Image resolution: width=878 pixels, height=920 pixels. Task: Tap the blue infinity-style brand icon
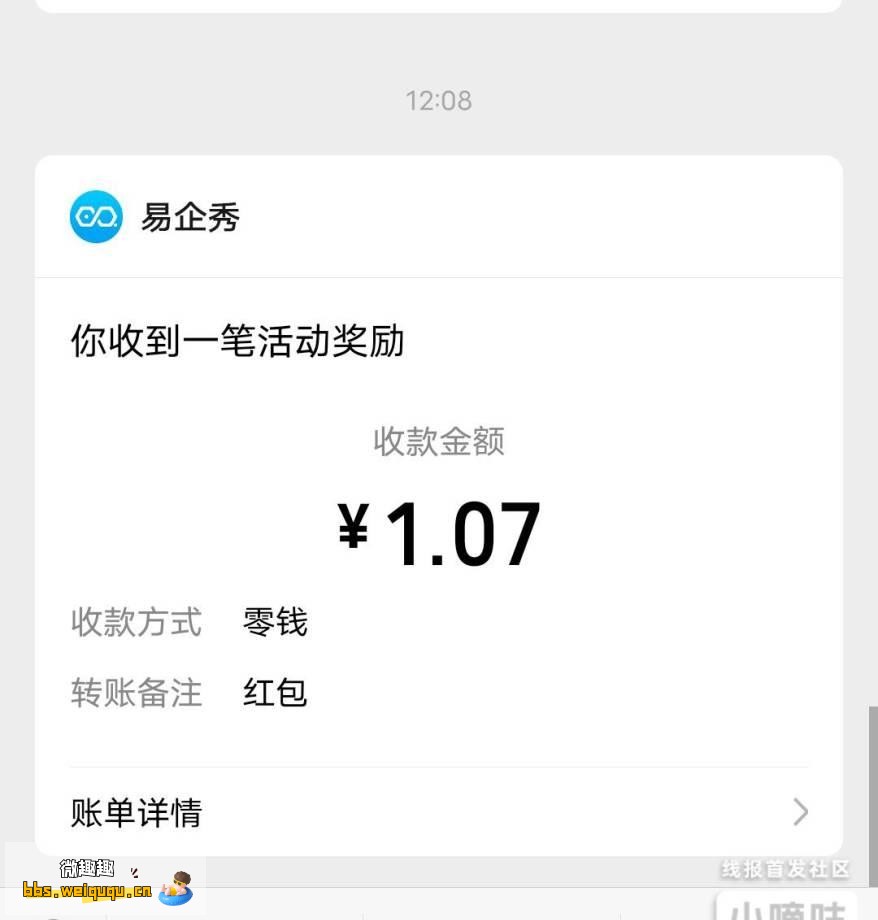click(95, 216)
